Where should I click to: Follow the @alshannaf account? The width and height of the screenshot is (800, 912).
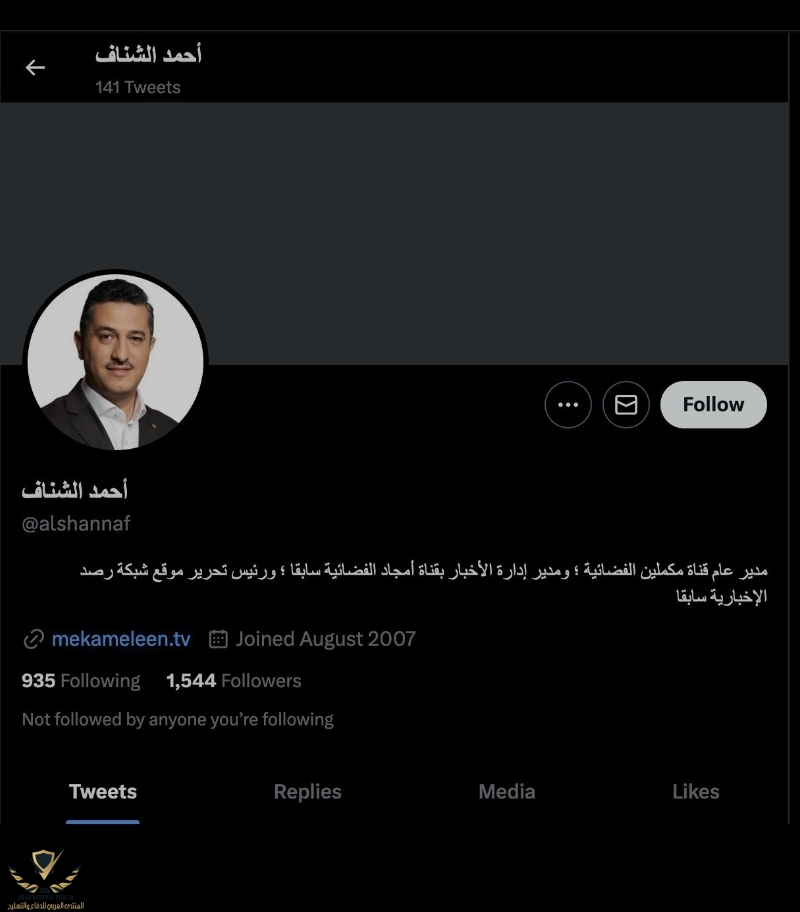(x=713, y=405)
